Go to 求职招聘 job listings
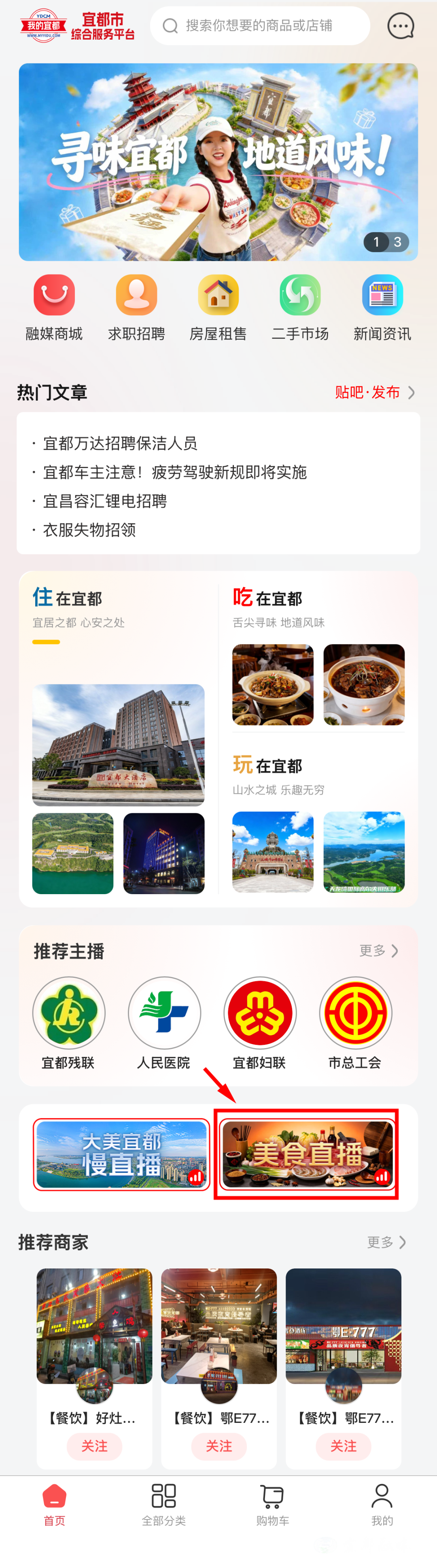The height and width of the screenshot is (1568, 437). [136, 307]
